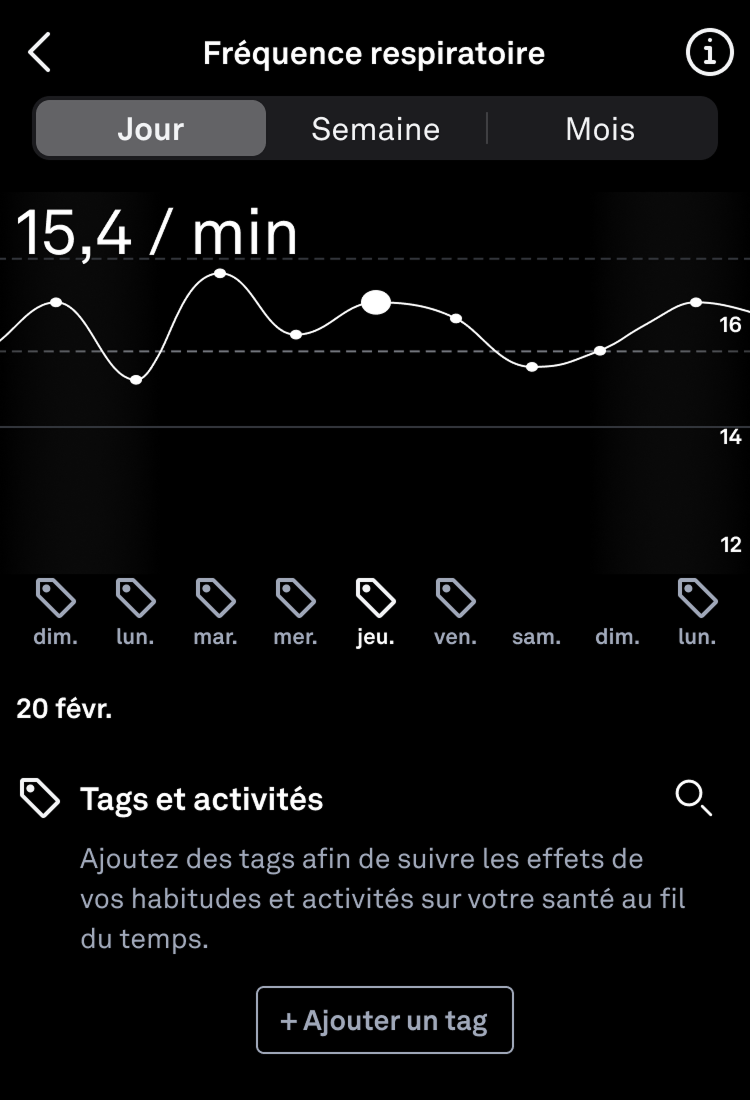750x1100 pixels.
Task: Open the tag icon above mer.
Action: [x=295, y=598]
